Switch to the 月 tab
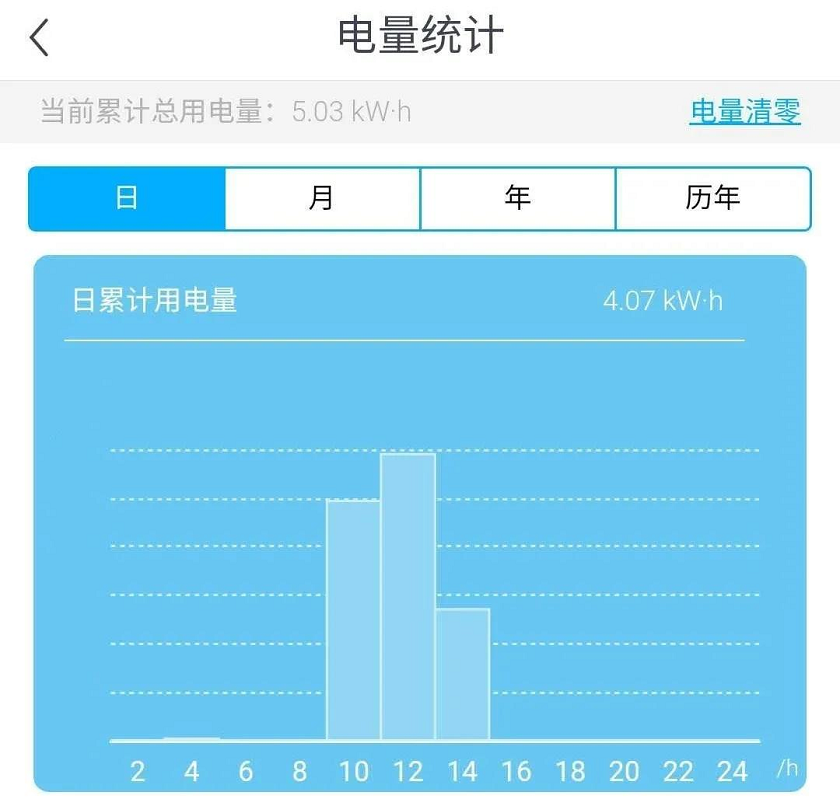This screenshot has width=840, height=806. point(322,198)
